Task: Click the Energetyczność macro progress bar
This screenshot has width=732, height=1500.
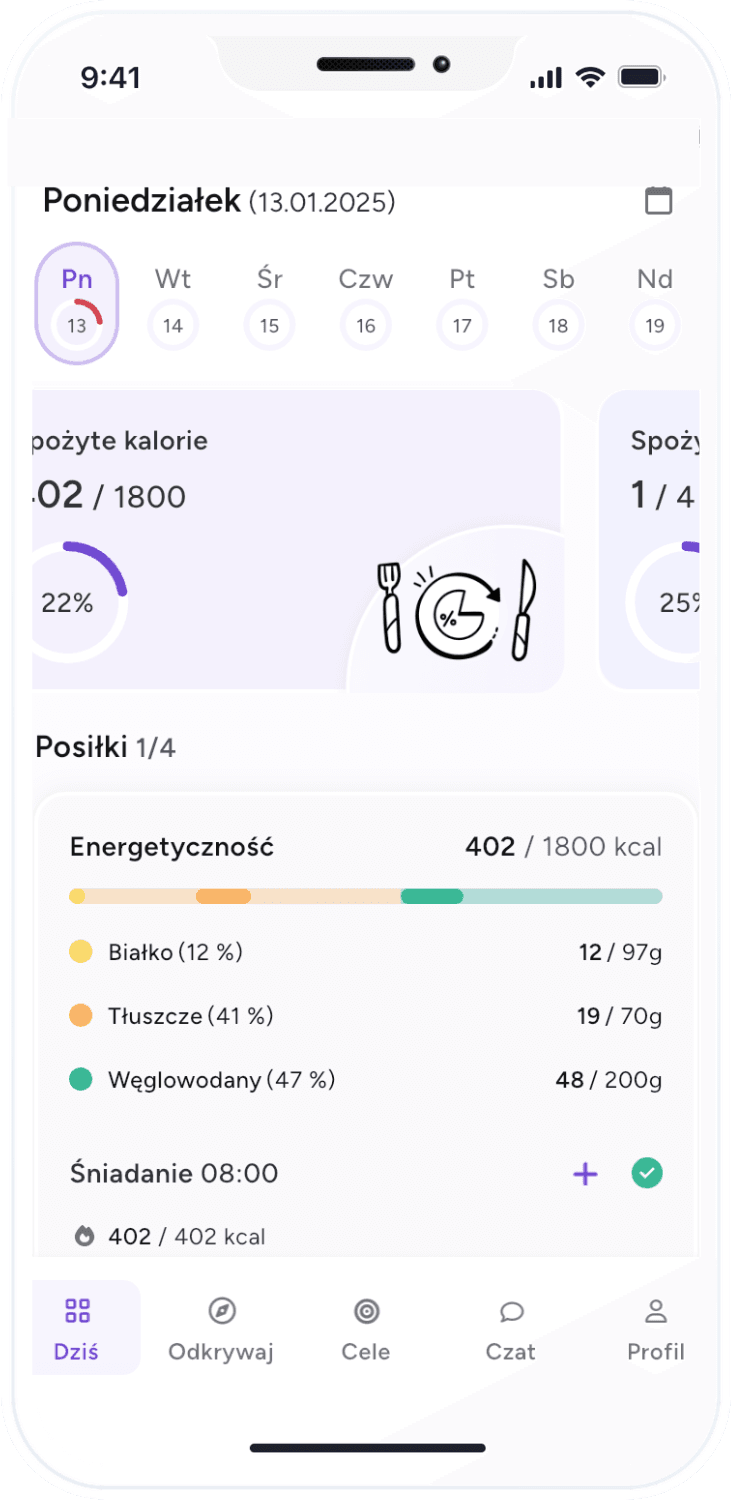Action: 365,895
